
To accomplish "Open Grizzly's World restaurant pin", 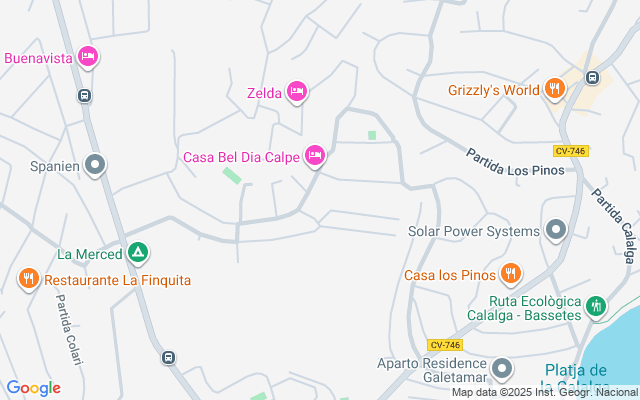I will click(555, 90).
